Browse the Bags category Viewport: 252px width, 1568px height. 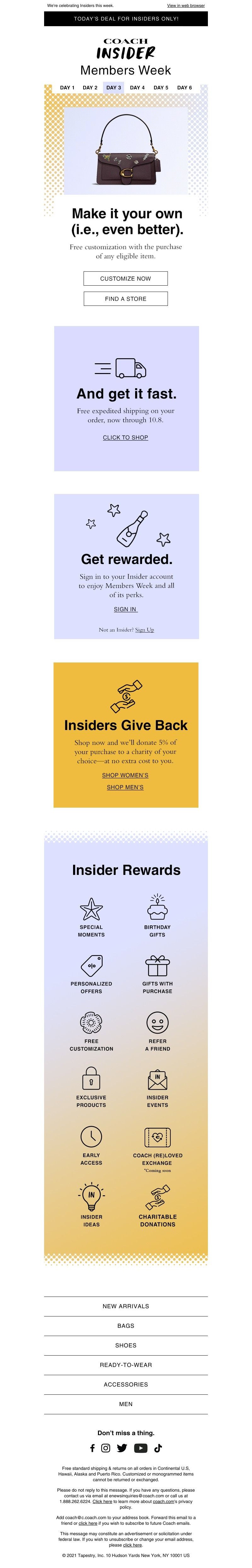[x=126, y=1326]
